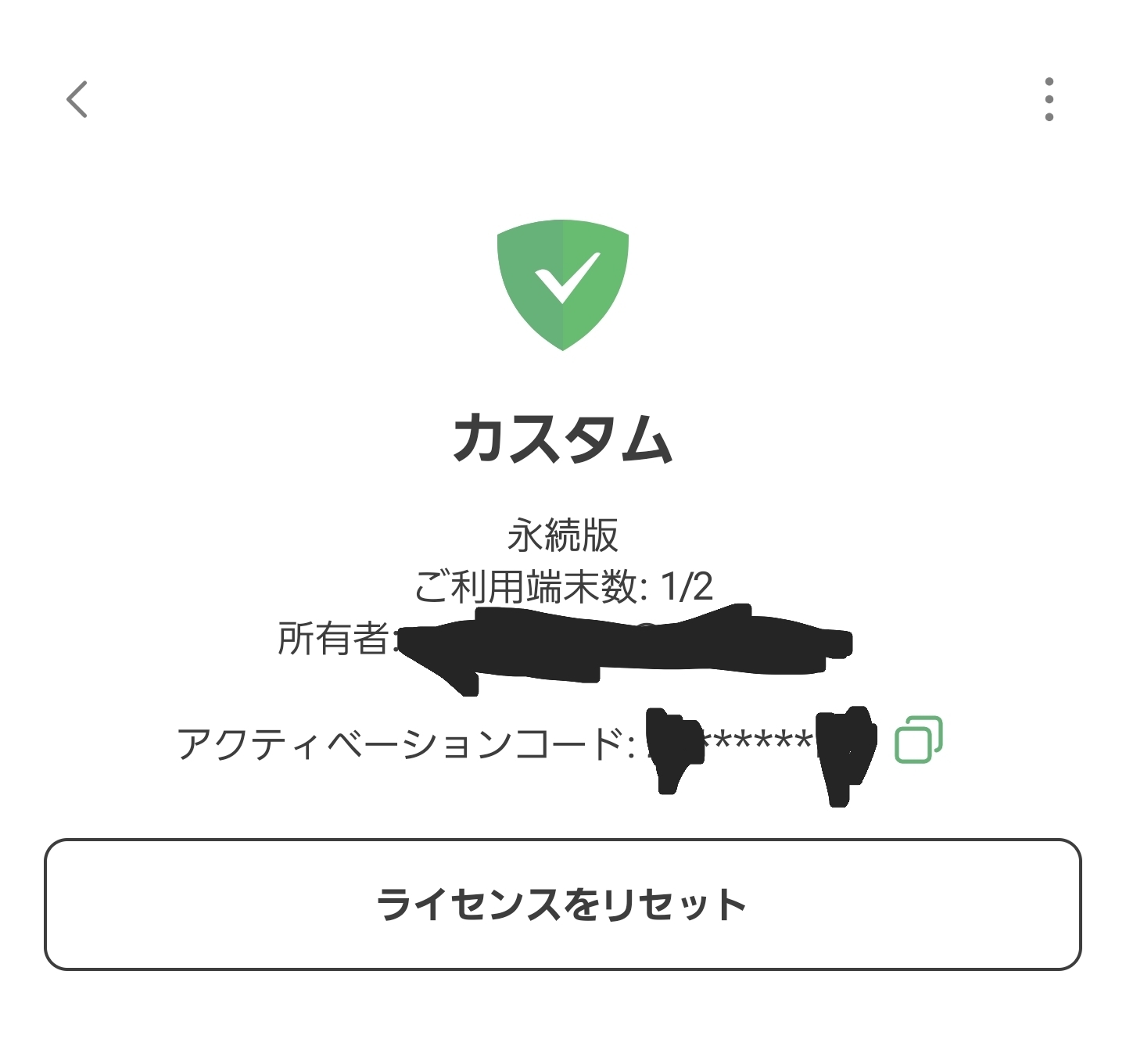Tap the ライセンスをリセット button
Screen dimensions: 1126x1064
coord(562,905)
